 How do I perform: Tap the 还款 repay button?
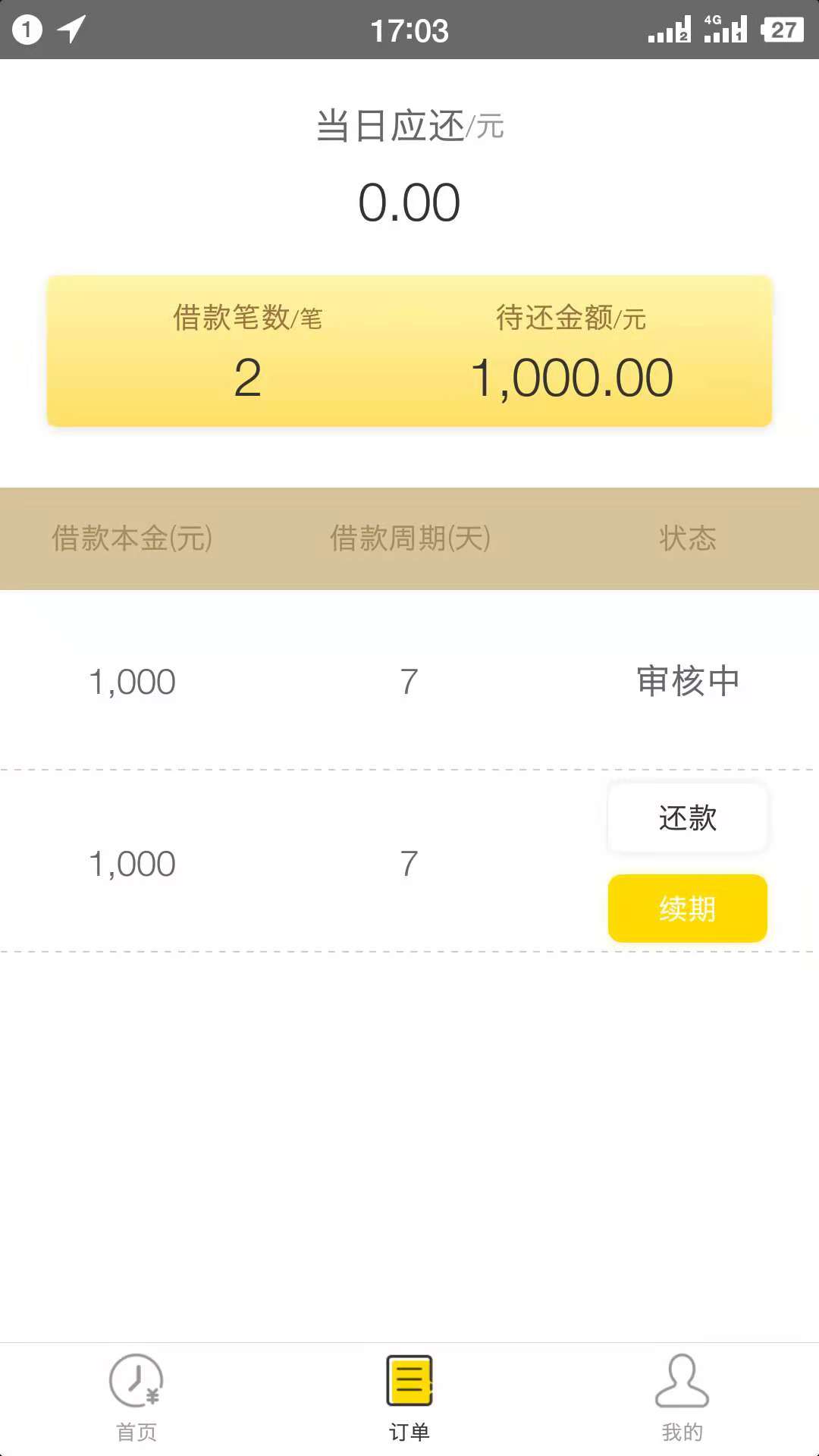click(687, 817)
